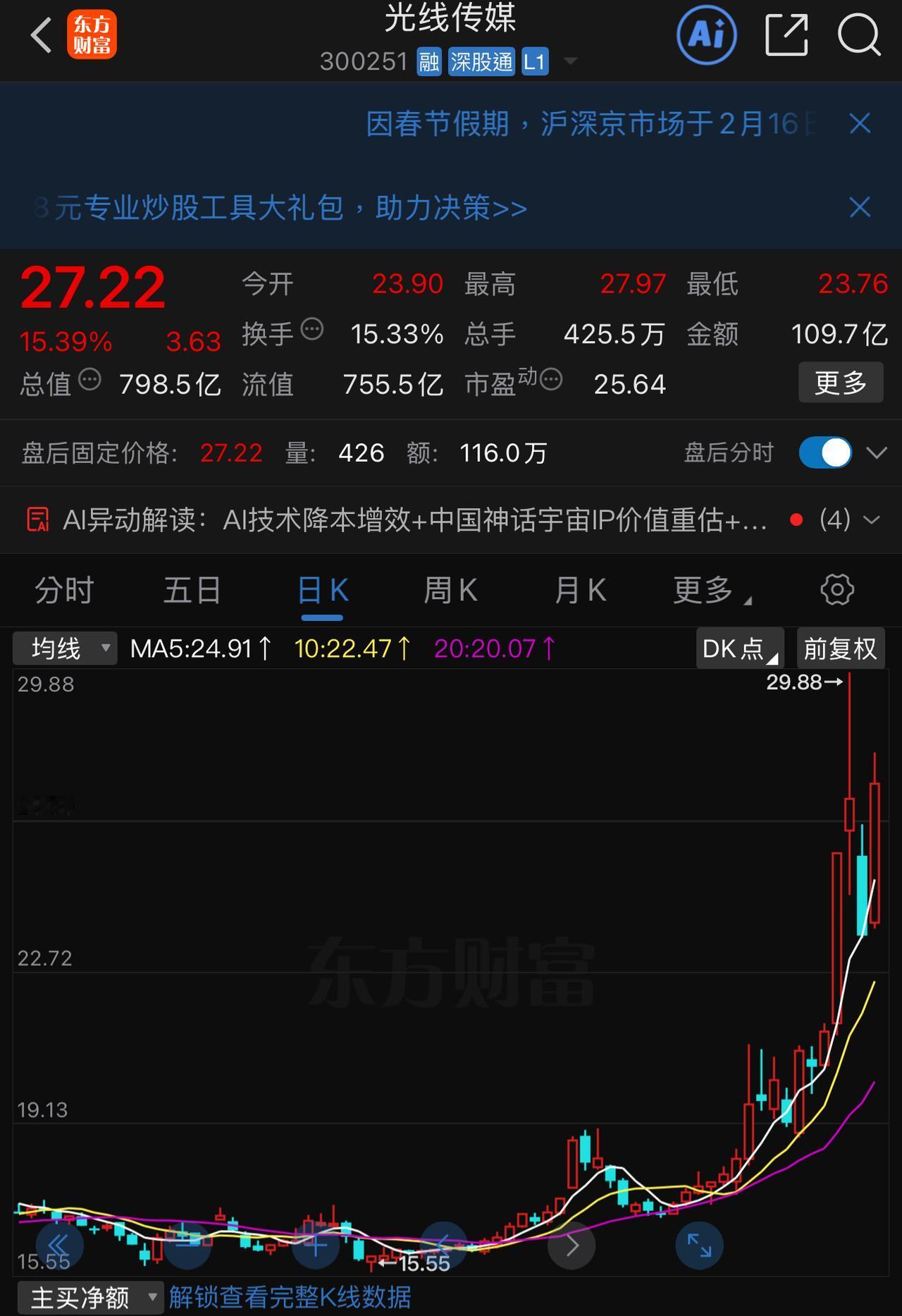This screenshot has width=902, height=1316.
Task: Share this stock page
Action: click(x=786, y=35)
